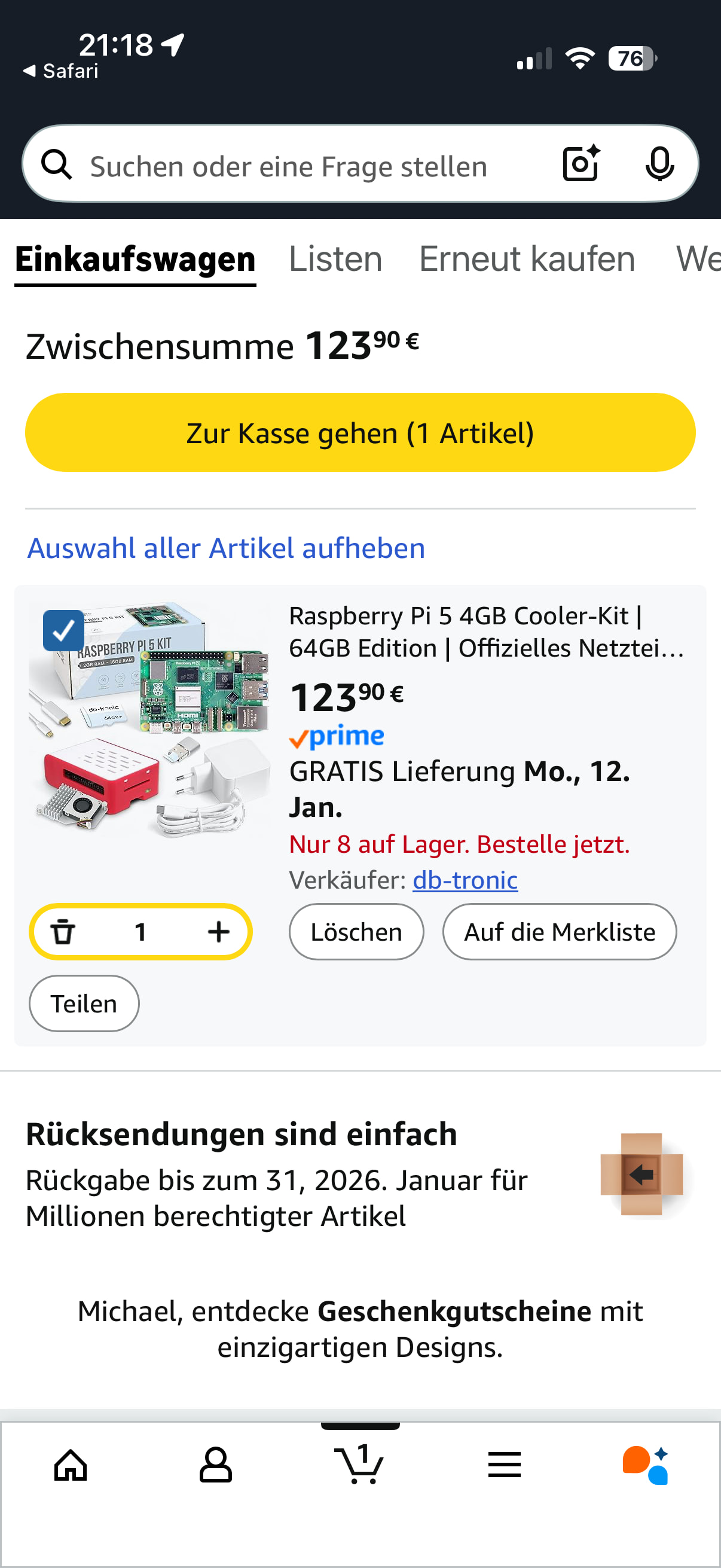Open seller db-tronic page
The height and width of the screenshot is (1568, 721).
tap(465, 880)
